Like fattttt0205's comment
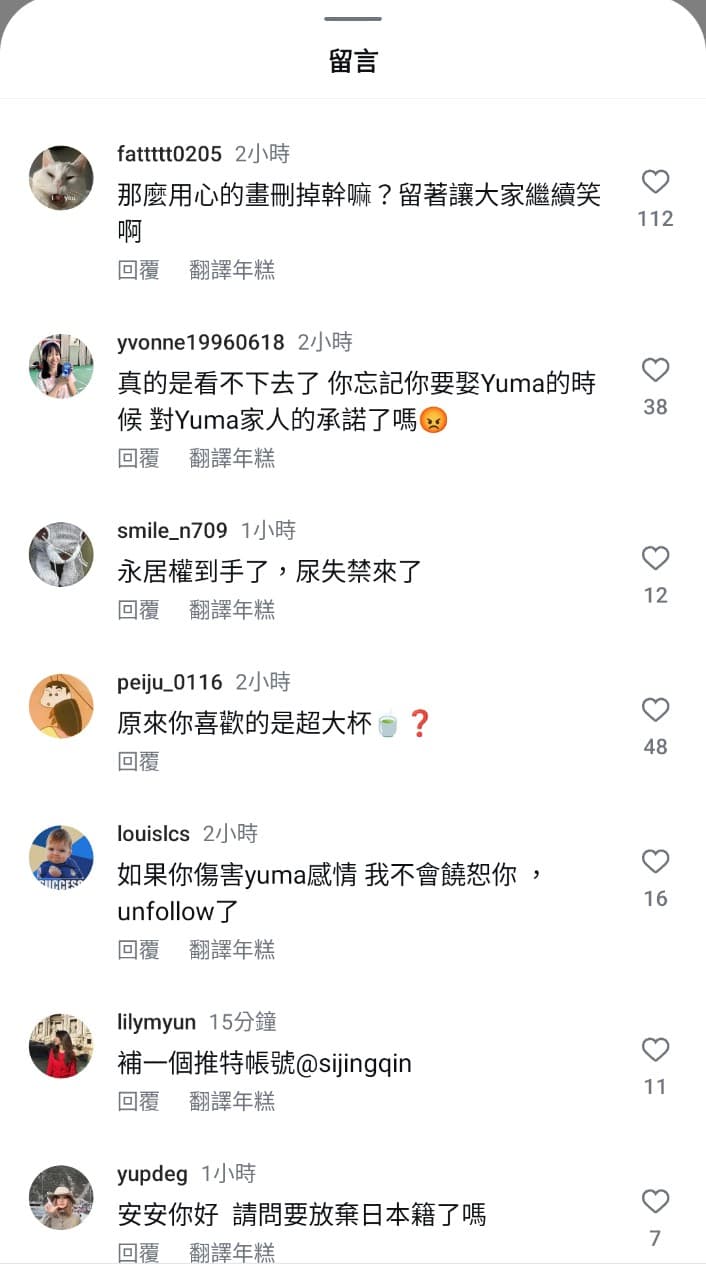This screenshot has width=706, height=1265. pos(655,182)
